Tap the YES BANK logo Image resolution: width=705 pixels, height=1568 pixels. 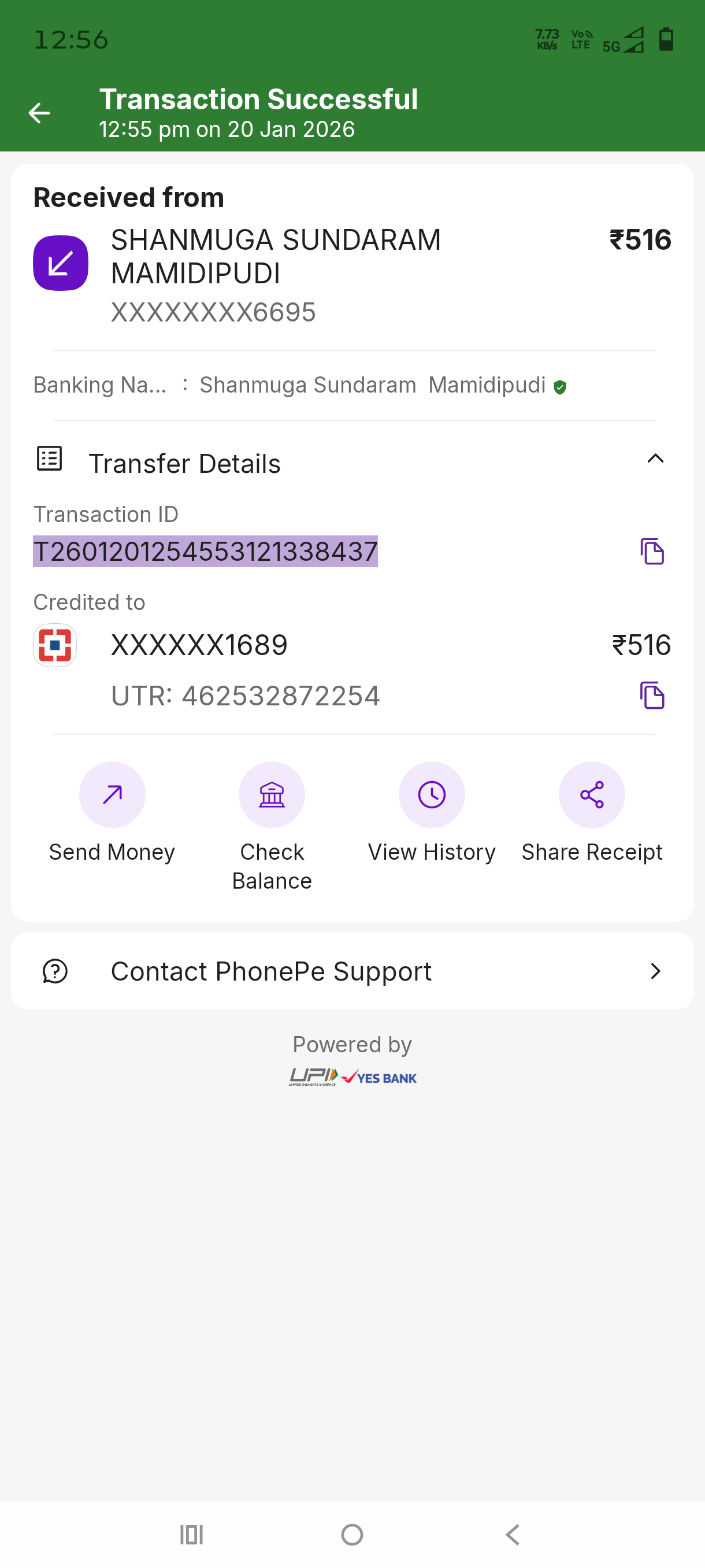(381, 1076)
